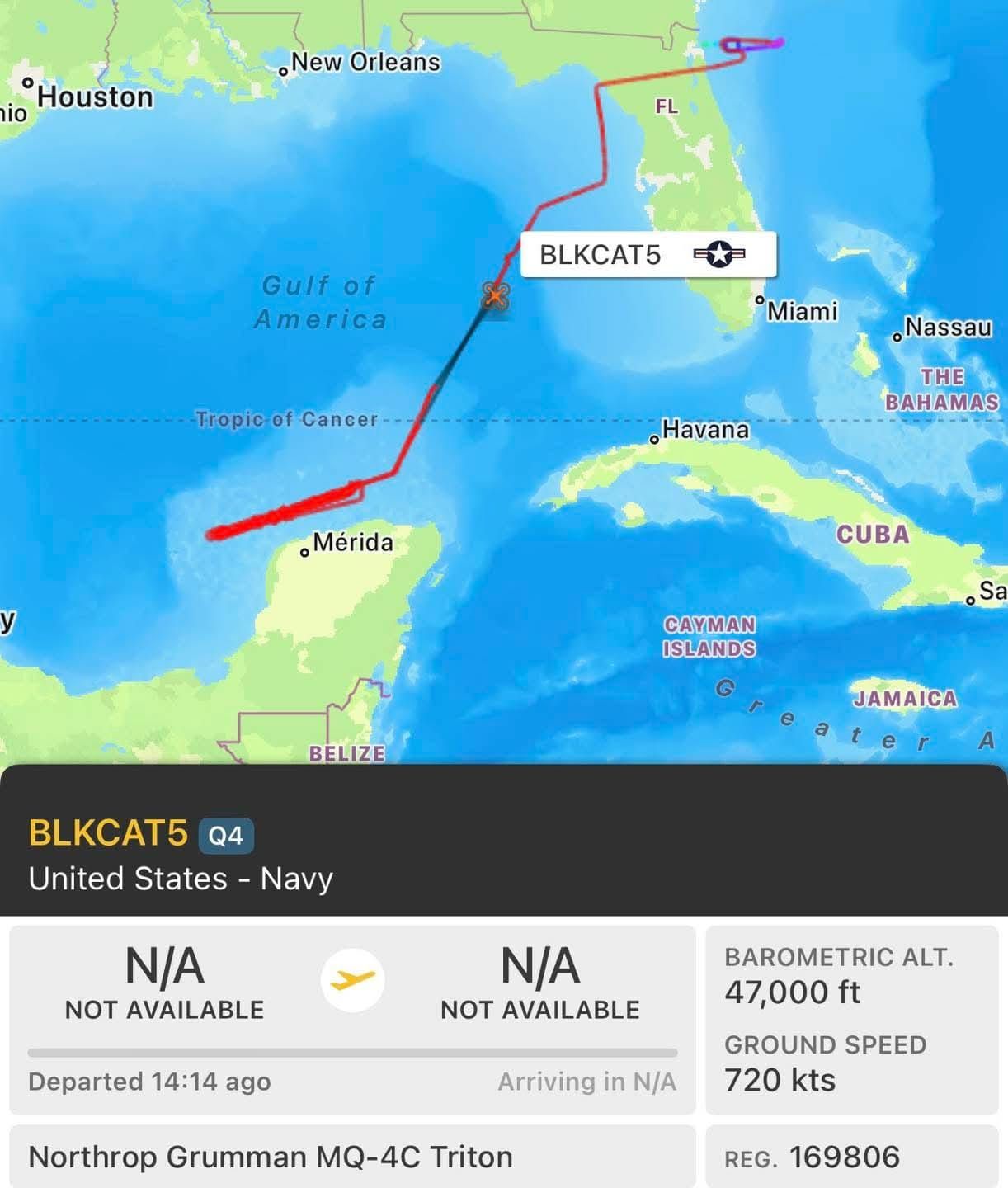Select the orange BLKCAT5 aircraft marker
1008x1188 pixels.
[x=496, y=297]
